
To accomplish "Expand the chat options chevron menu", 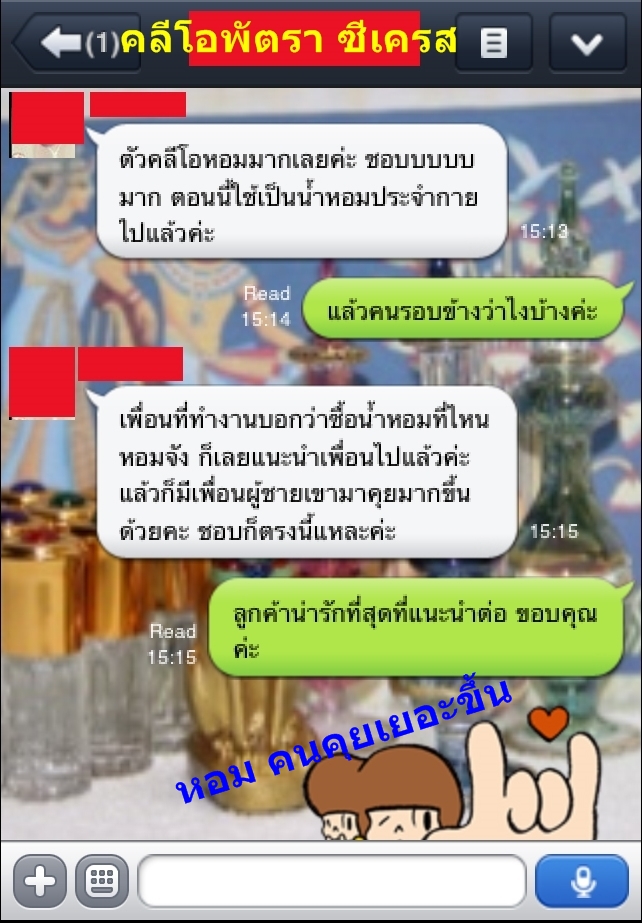I will click(x=587, y=42).
